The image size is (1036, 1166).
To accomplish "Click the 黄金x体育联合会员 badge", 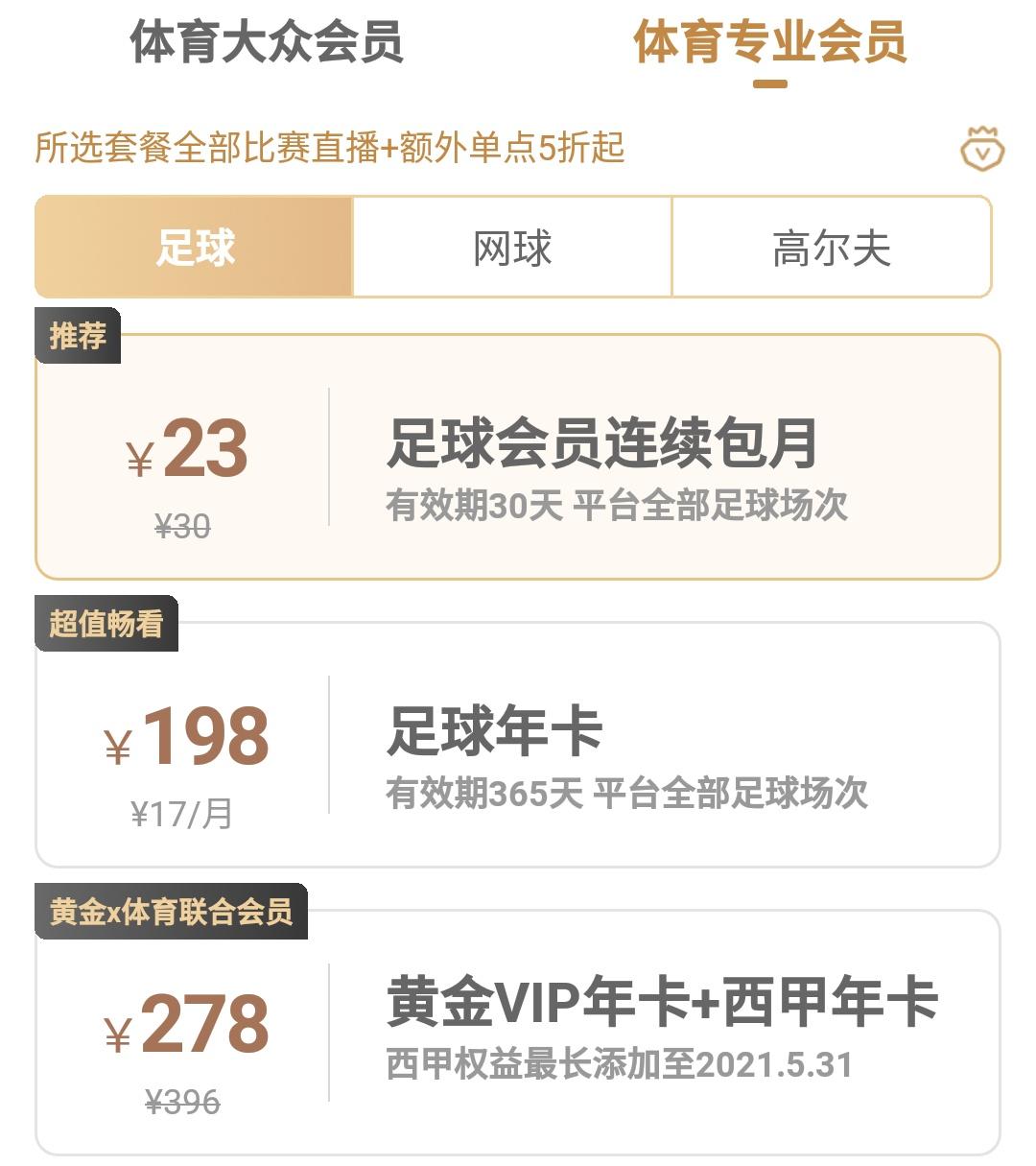I will pyautogui.click(x=169, y=916).
